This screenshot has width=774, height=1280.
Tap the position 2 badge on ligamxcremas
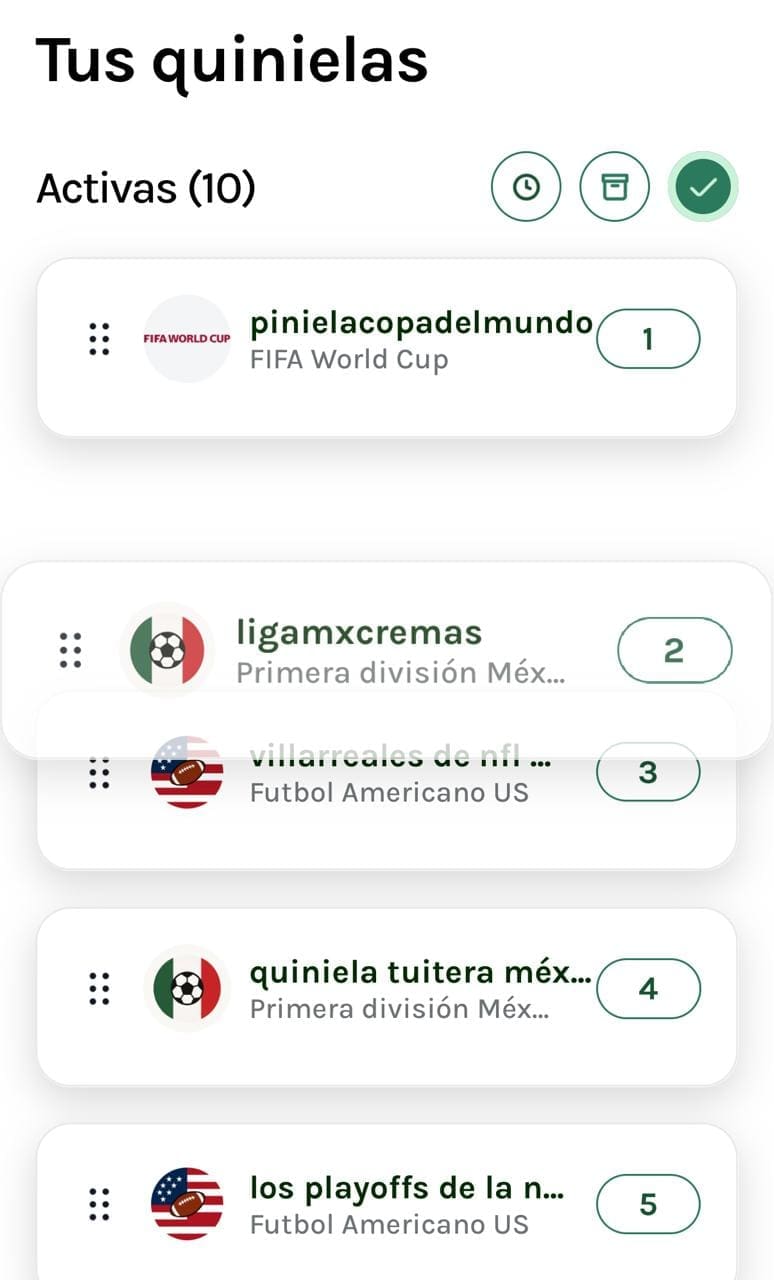(674, 650)
